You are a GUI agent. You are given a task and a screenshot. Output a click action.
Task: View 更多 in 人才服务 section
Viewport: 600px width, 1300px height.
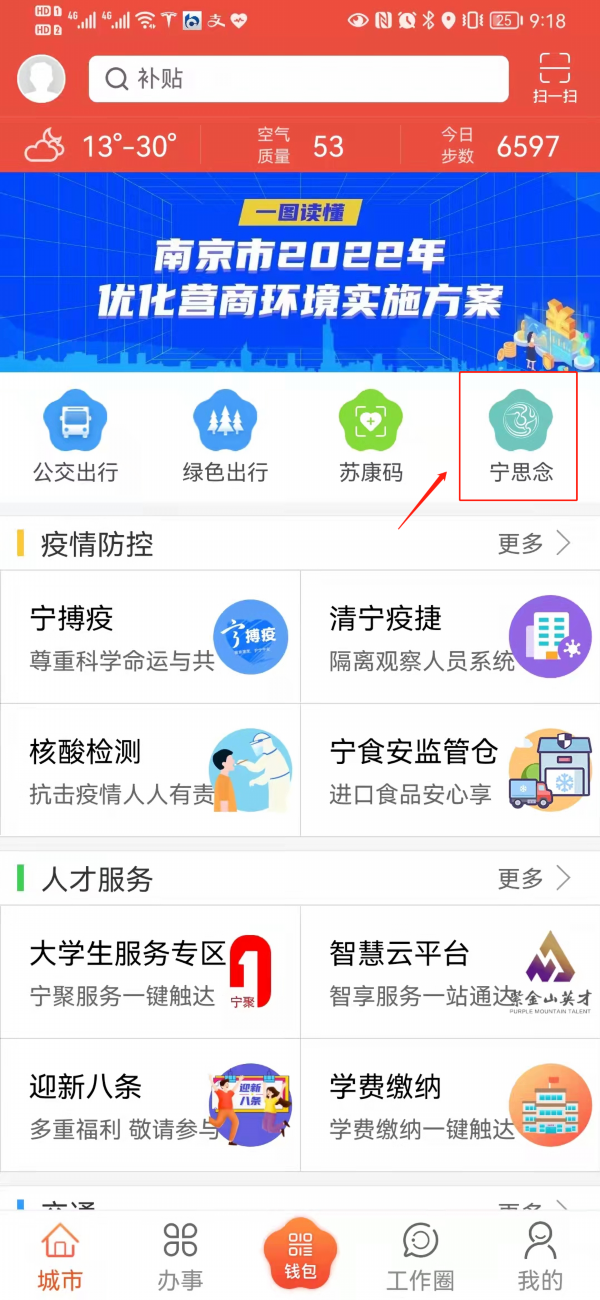pos(534,879)
